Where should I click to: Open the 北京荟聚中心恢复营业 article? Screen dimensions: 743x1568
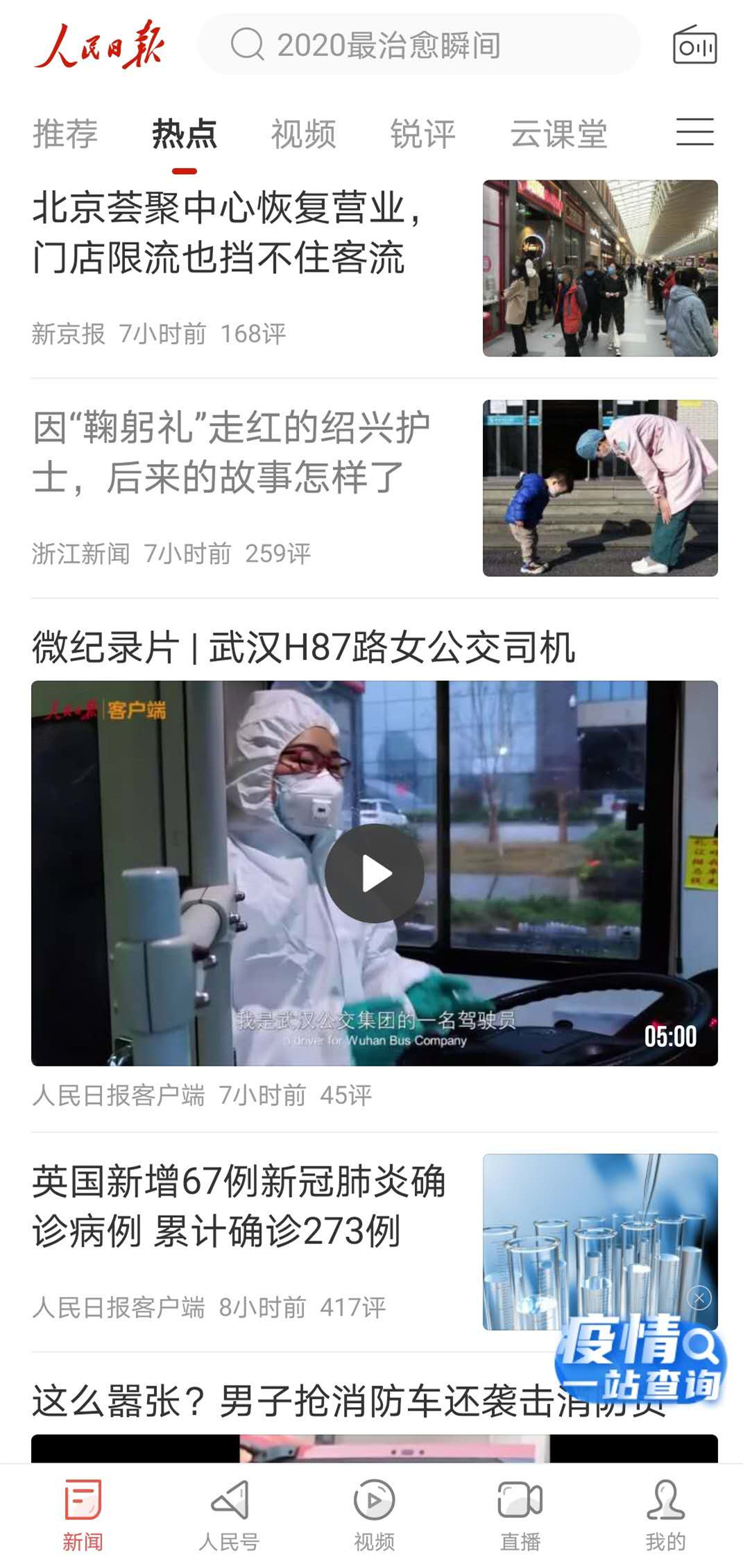[x=375, y=268]
